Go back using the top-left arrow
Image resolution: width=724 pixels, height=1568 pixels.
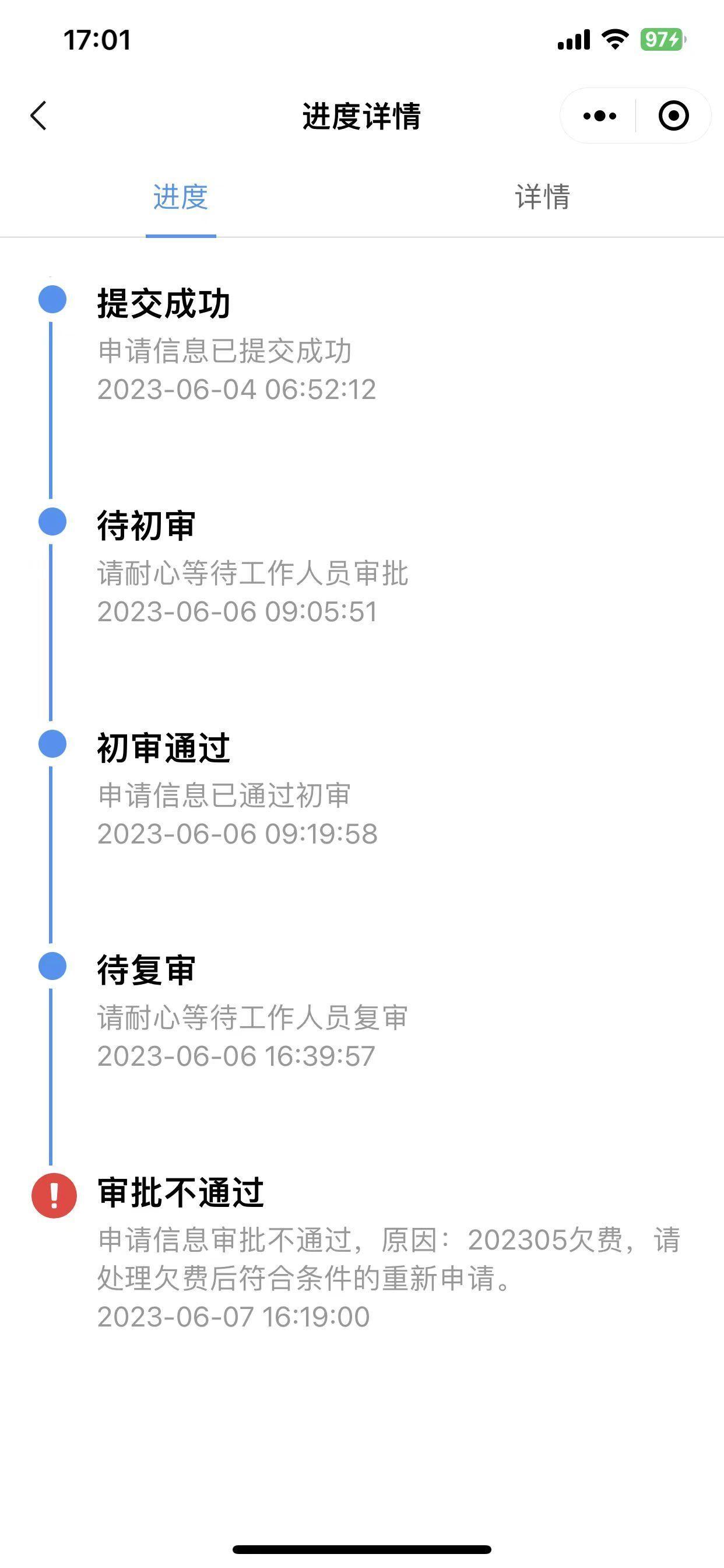(x=39, y=116)
